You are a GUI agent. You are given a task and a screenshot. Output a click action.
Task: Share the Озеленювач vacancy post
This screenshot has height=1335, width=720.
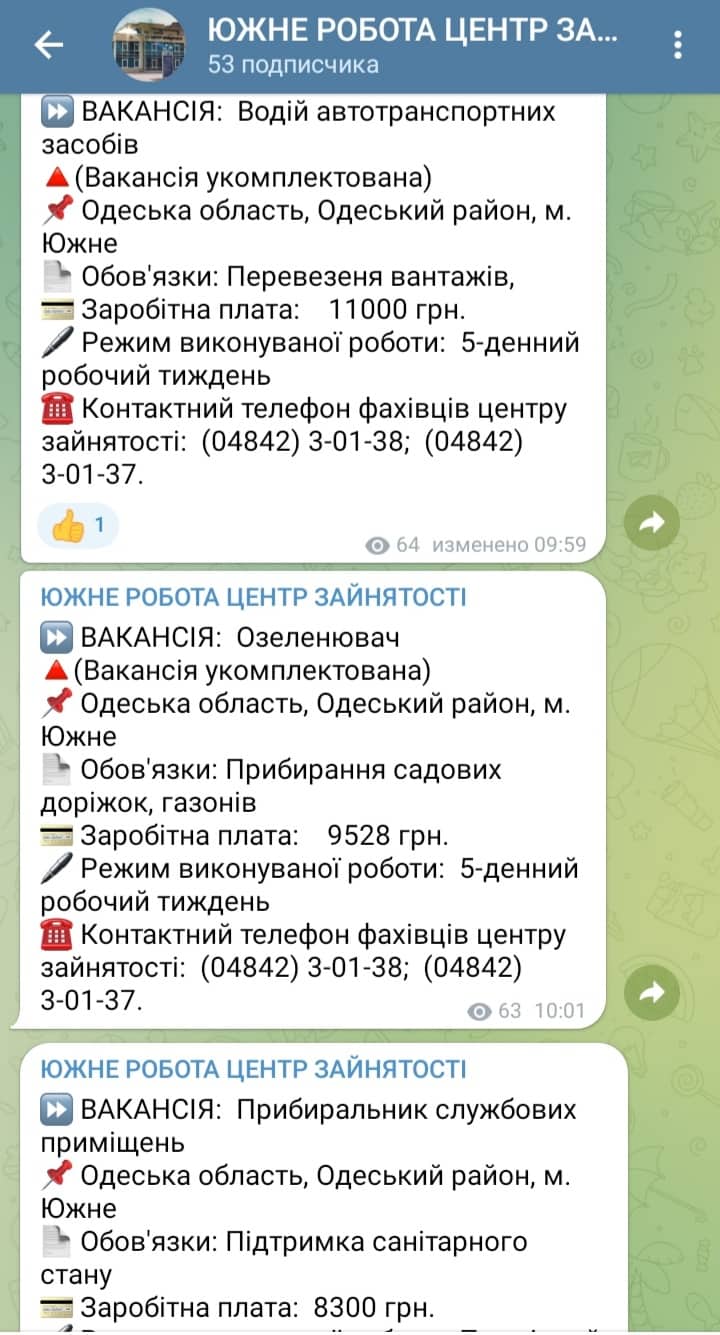click(x=652, y=993)
